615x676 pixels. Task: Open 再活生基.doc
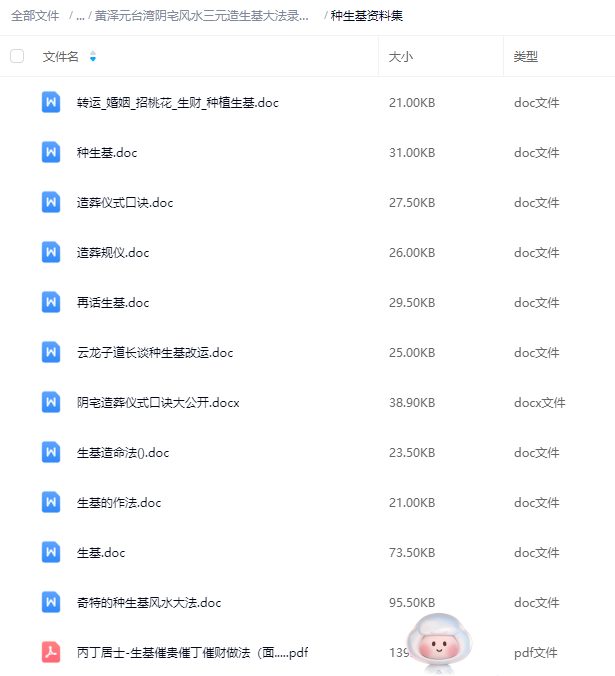(x=113, y=303)
